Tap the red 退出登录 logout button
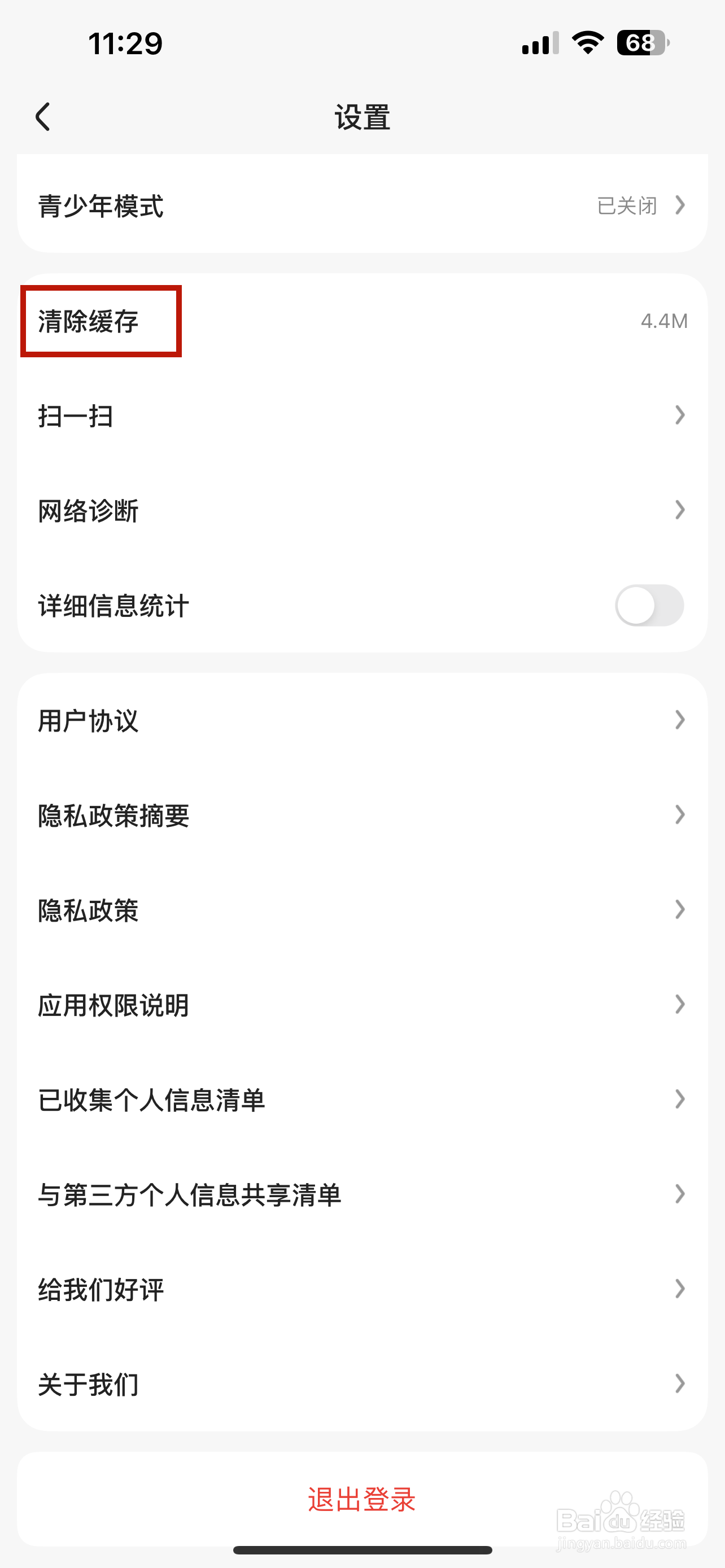 pos(362,1499)
